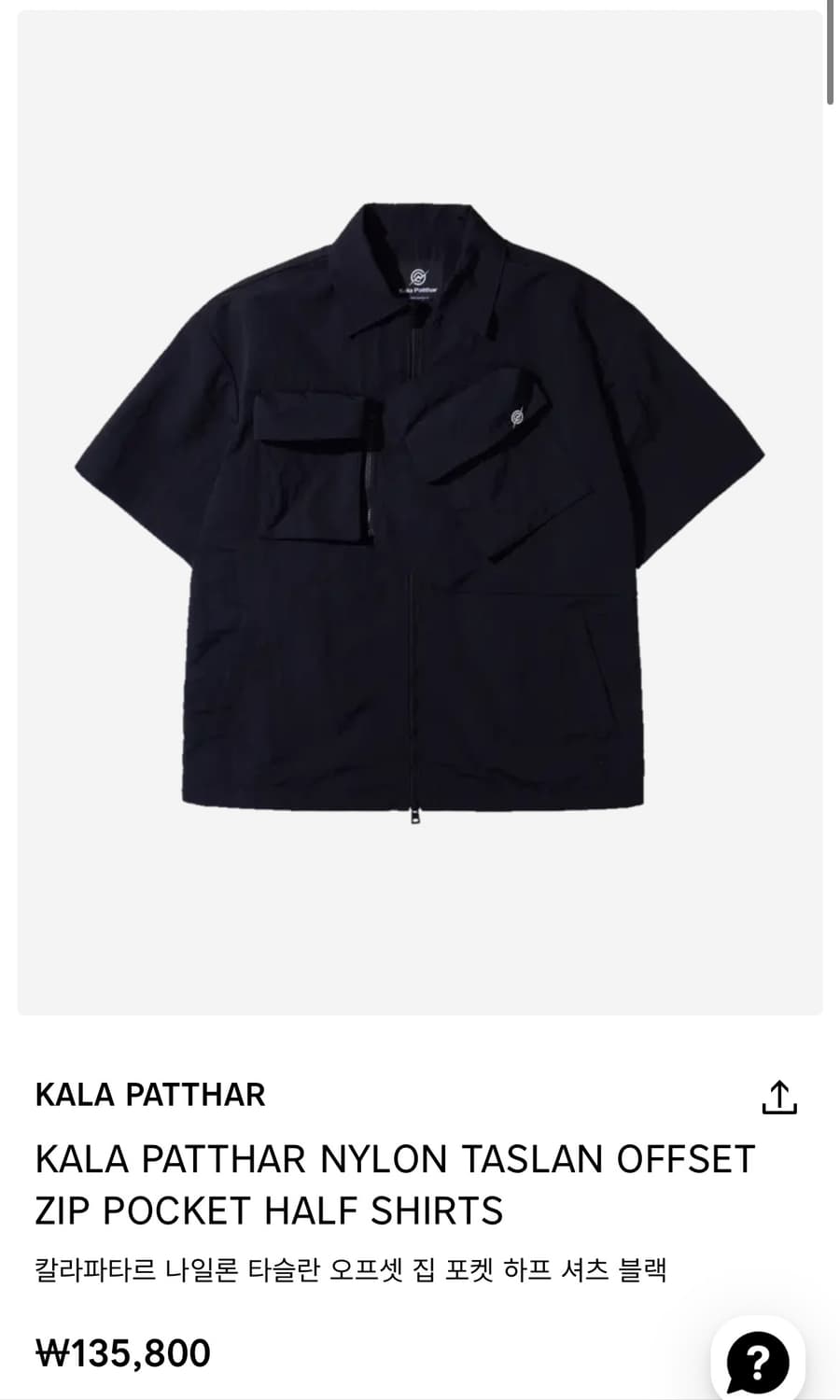Image resolution: width=840 pixels, height=1400 pixels.
Task: Click the shirt image to enlarge it
Action: point(420,513)
